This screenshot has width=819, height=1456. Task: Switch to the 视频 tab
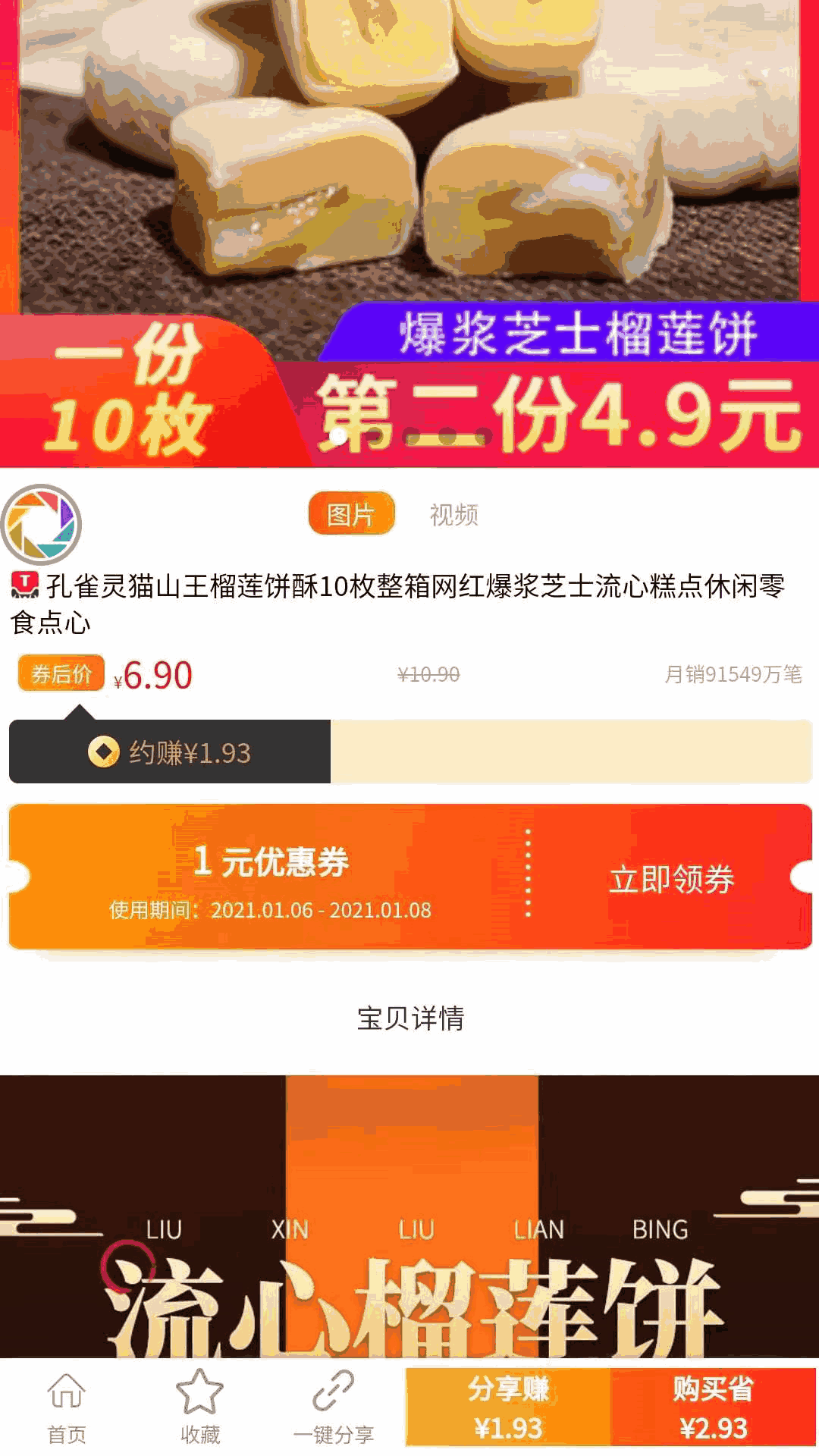coord(453,515)
